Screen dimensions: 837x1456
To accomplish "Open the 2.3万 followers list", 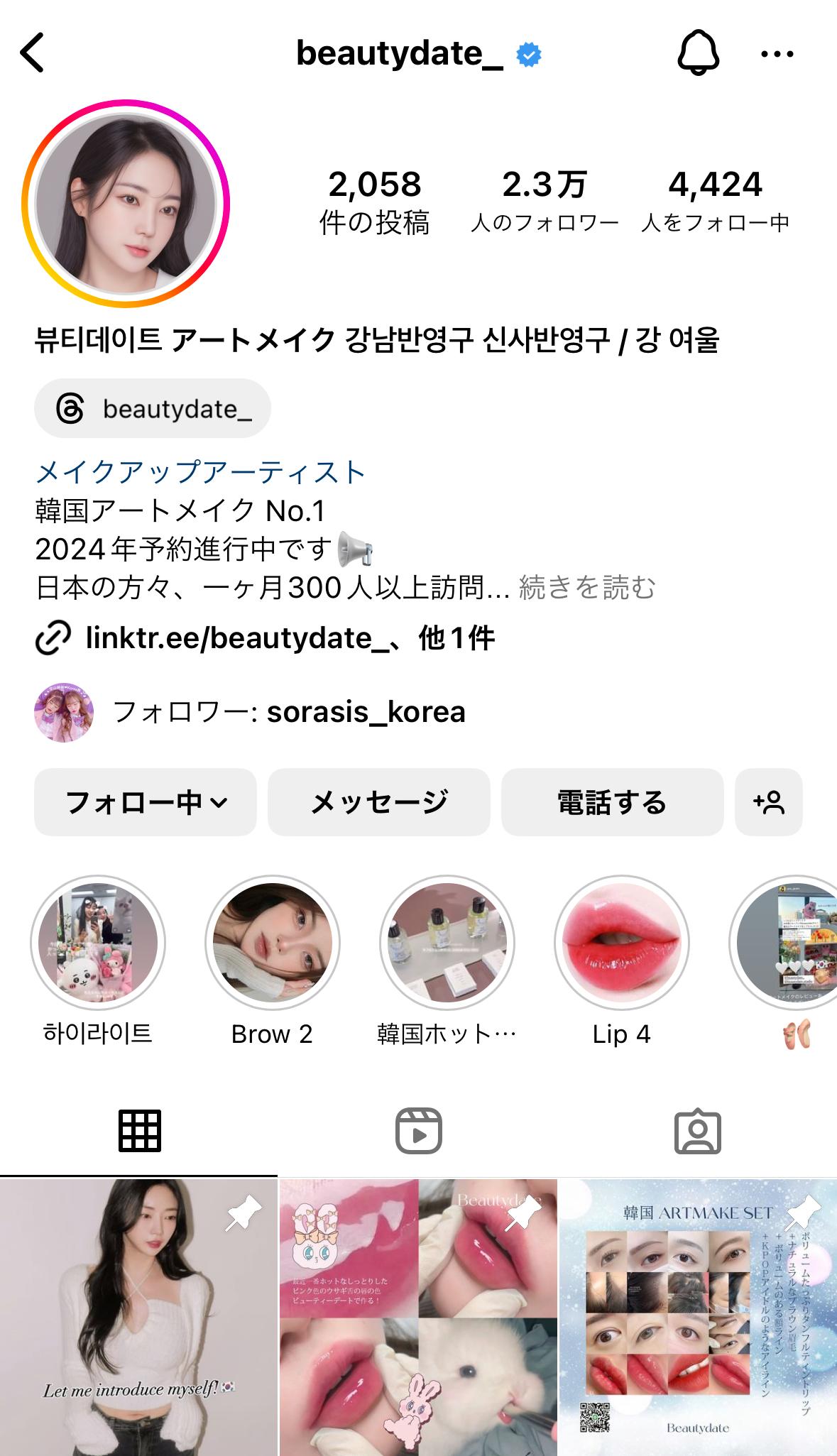I will (x=545, y=202).
